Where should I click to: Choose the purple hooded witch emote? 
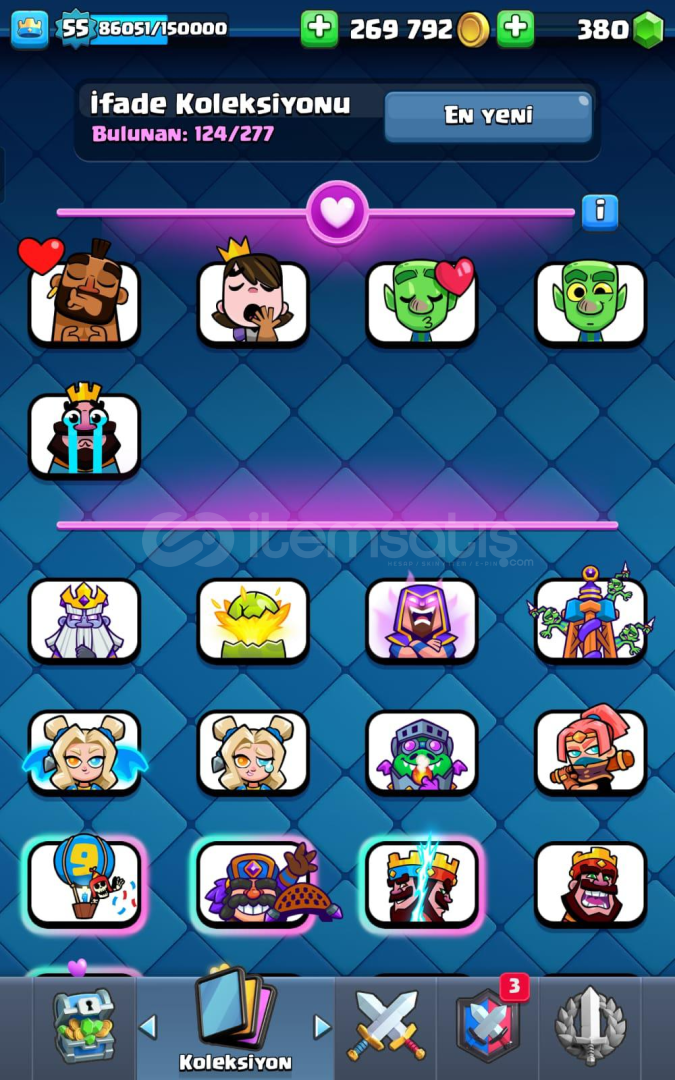[x=421, y=620]
